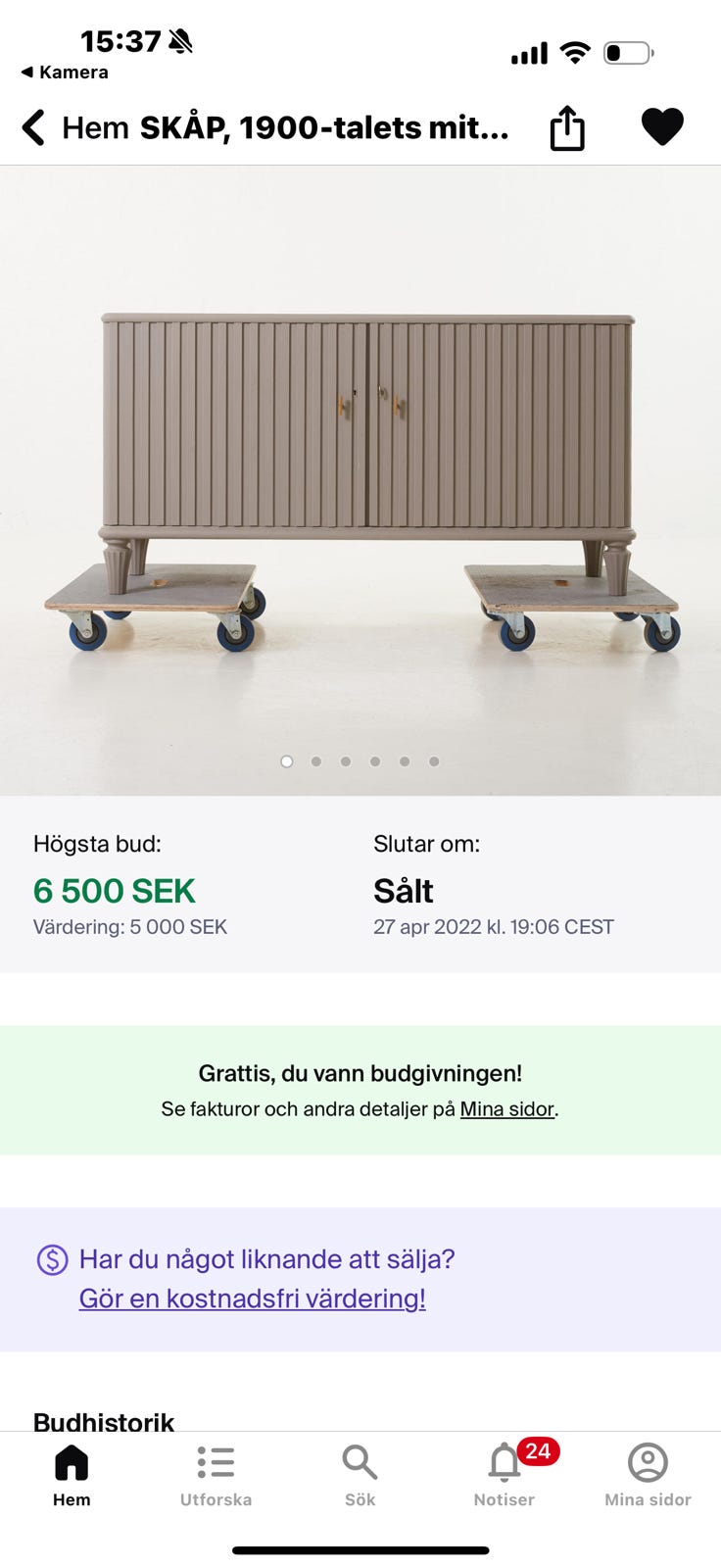
Task: Open 'Gör en kostnadsfri värdering!' link
Action: click(252, 1298)
